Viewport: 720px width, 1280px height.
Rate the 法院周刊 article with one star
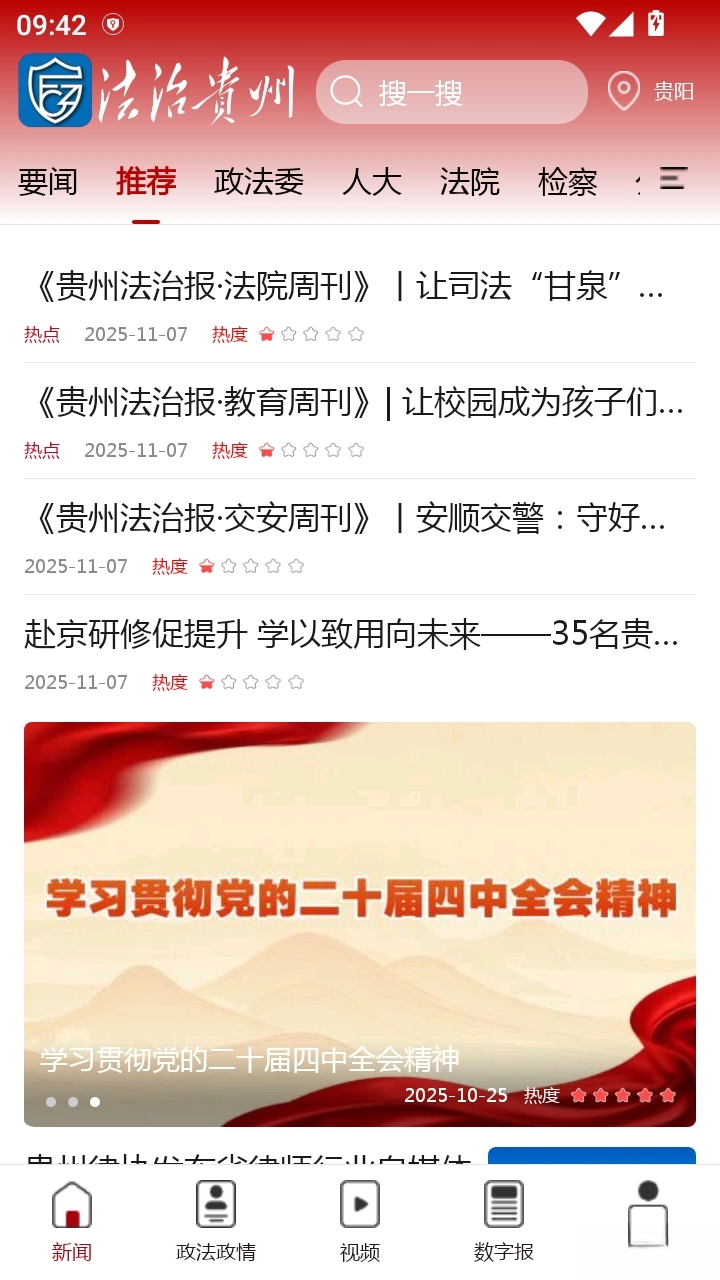266,334
